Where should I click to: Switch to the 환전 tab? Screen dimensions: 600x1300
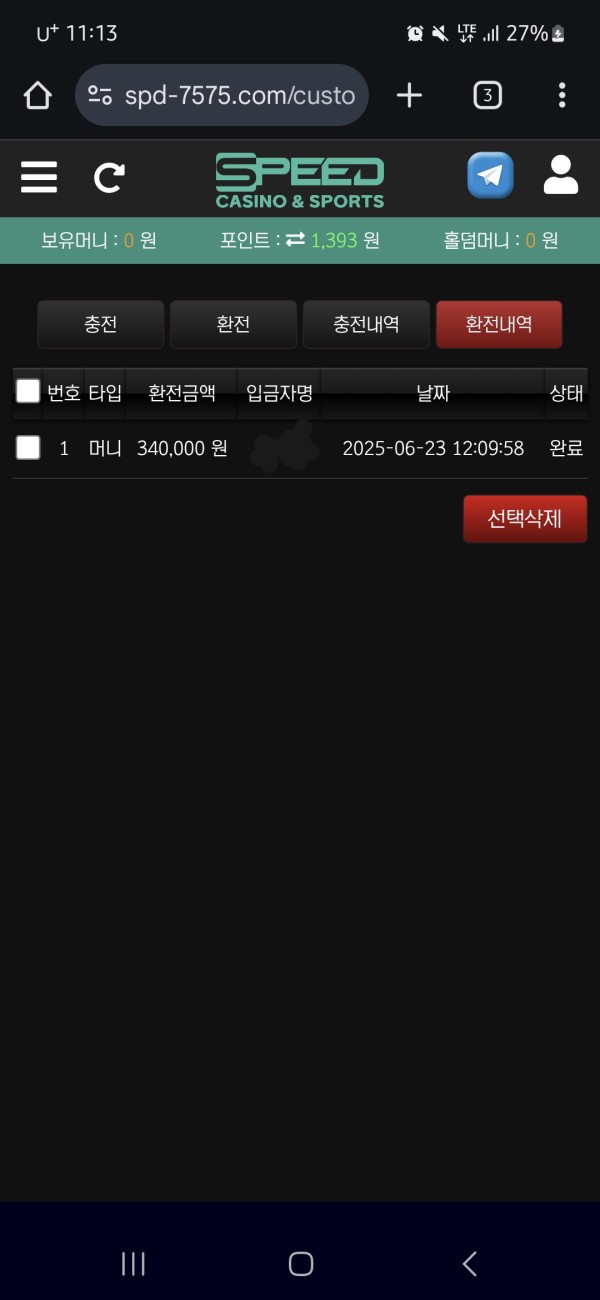pyautogui.click(x=233, y=325)
